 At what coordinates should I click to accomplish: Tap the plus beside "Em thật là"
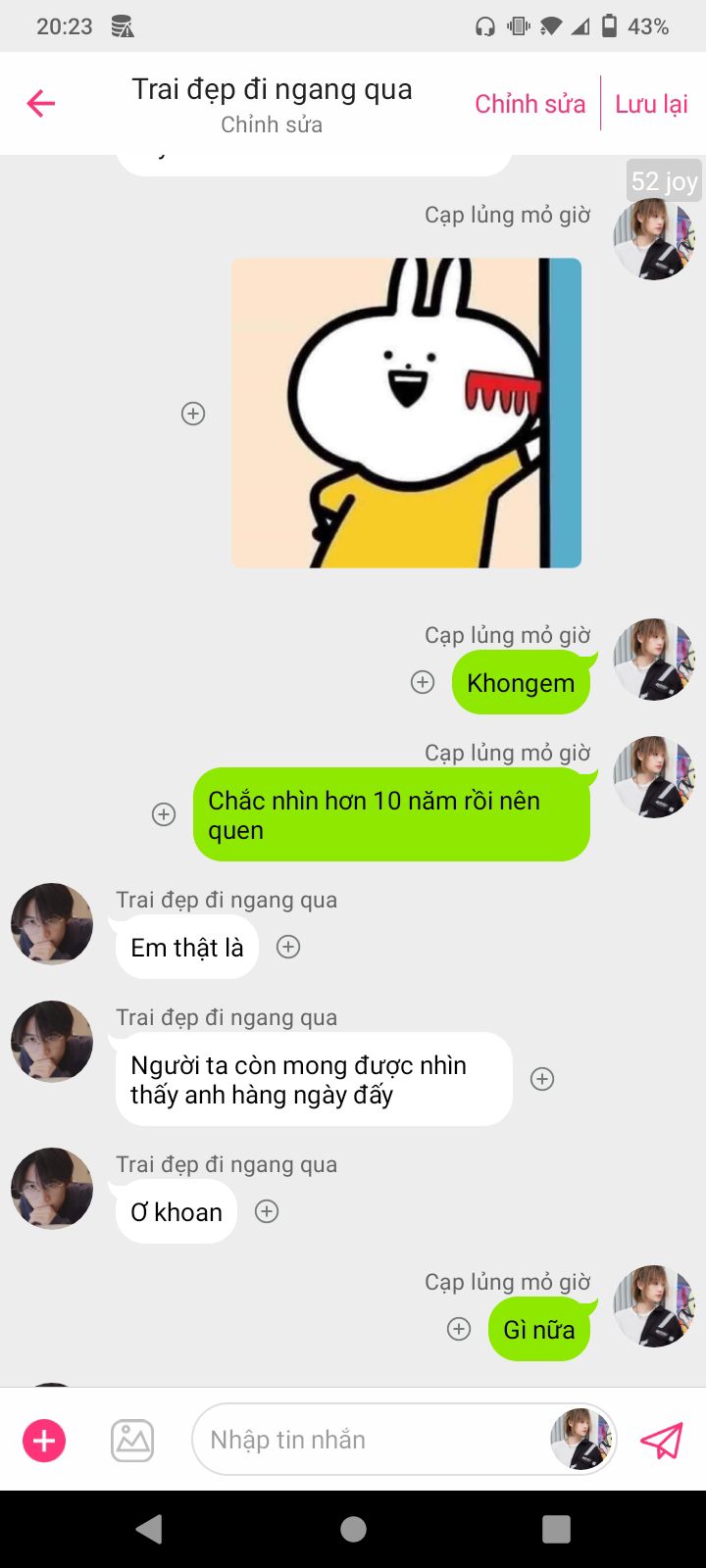coord(288,947)
